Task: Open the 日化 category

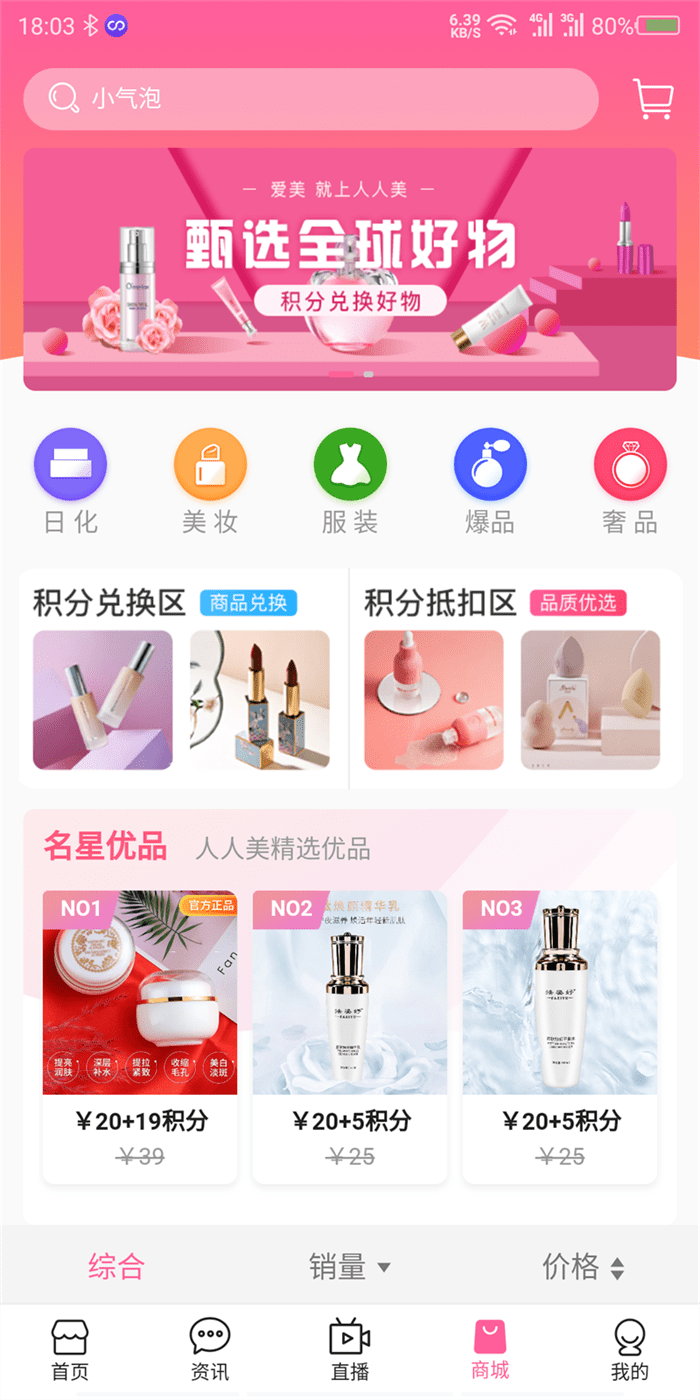Action: 70,480
